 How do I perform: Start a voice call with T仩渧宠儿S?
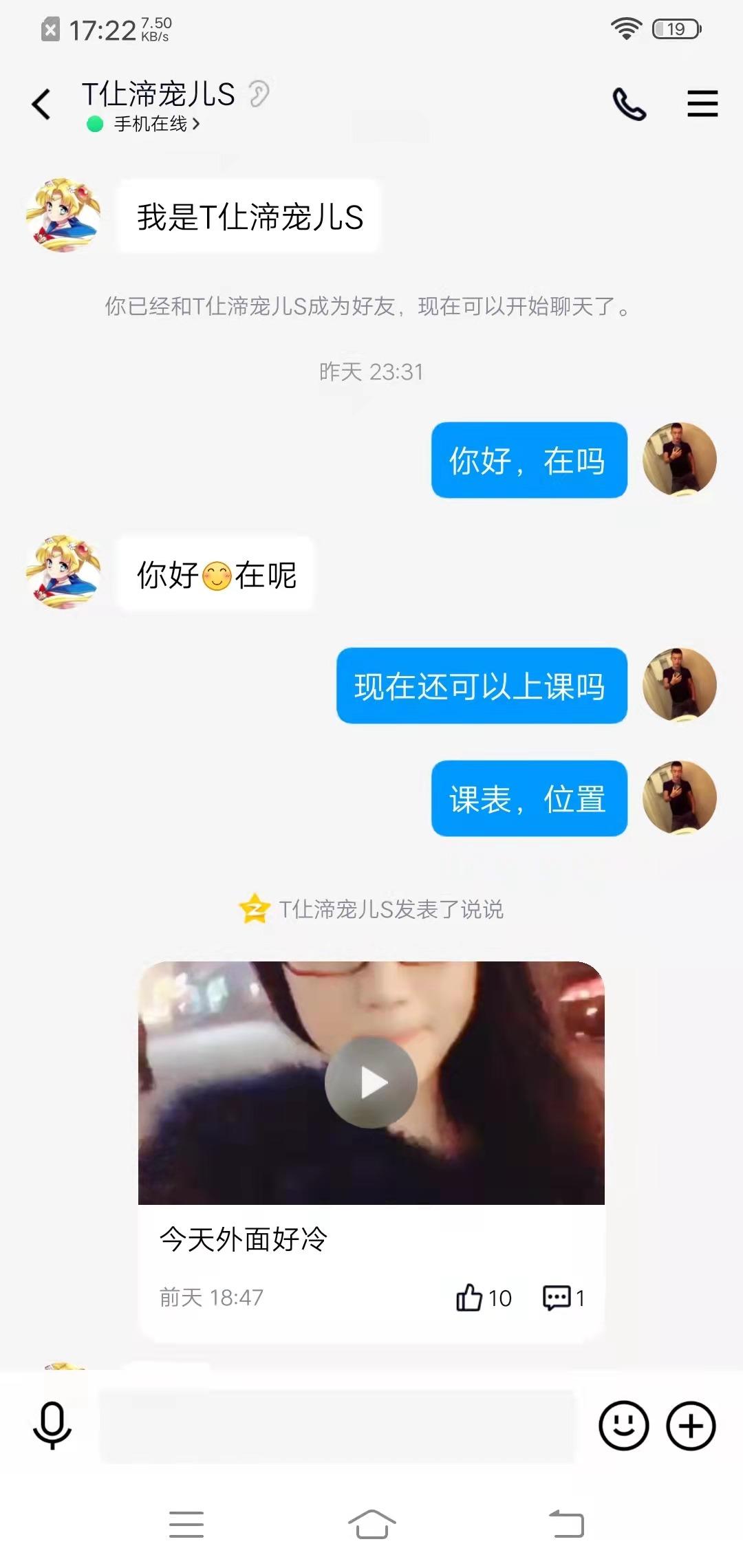click(629, 105)
